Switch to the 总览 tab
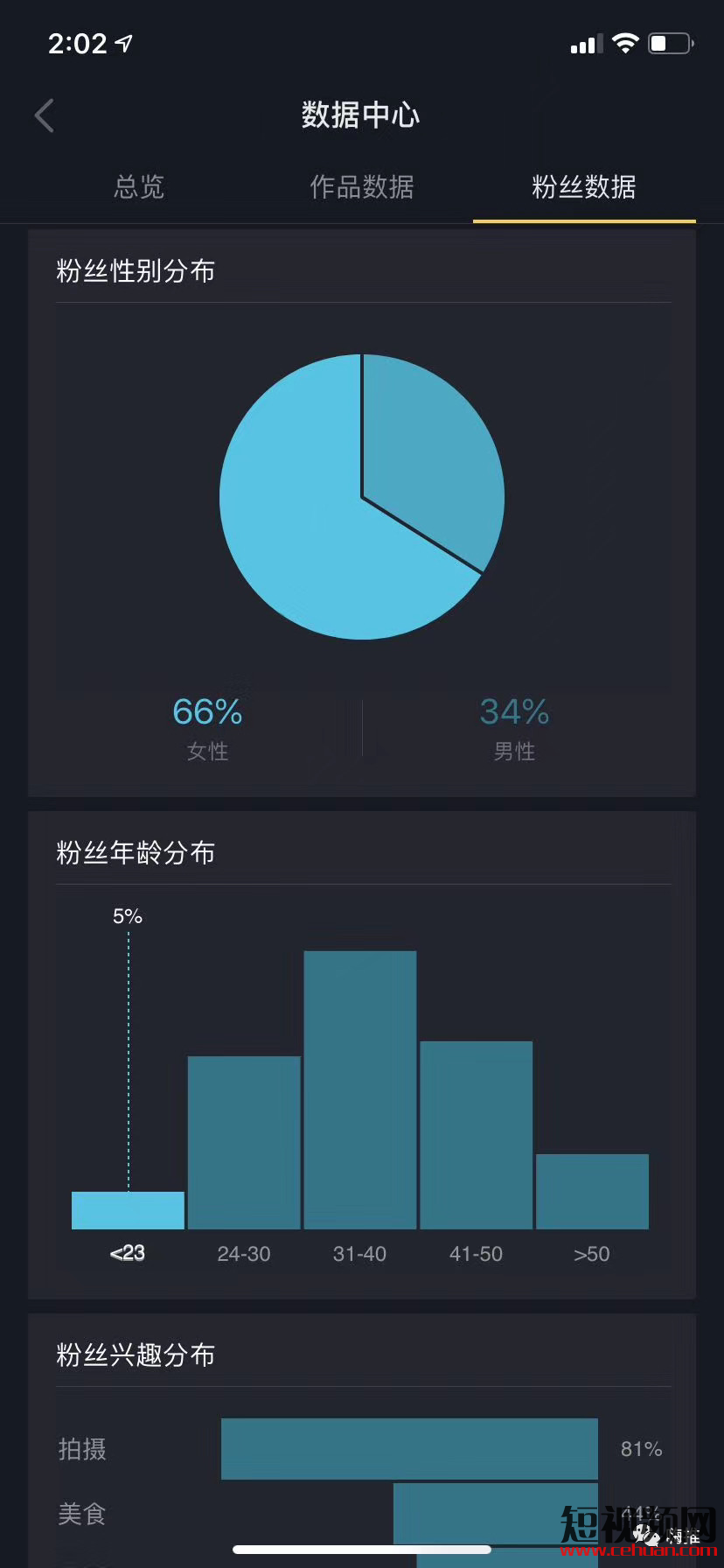This screenshot has width=724, height=1568. tap(139, 186)
